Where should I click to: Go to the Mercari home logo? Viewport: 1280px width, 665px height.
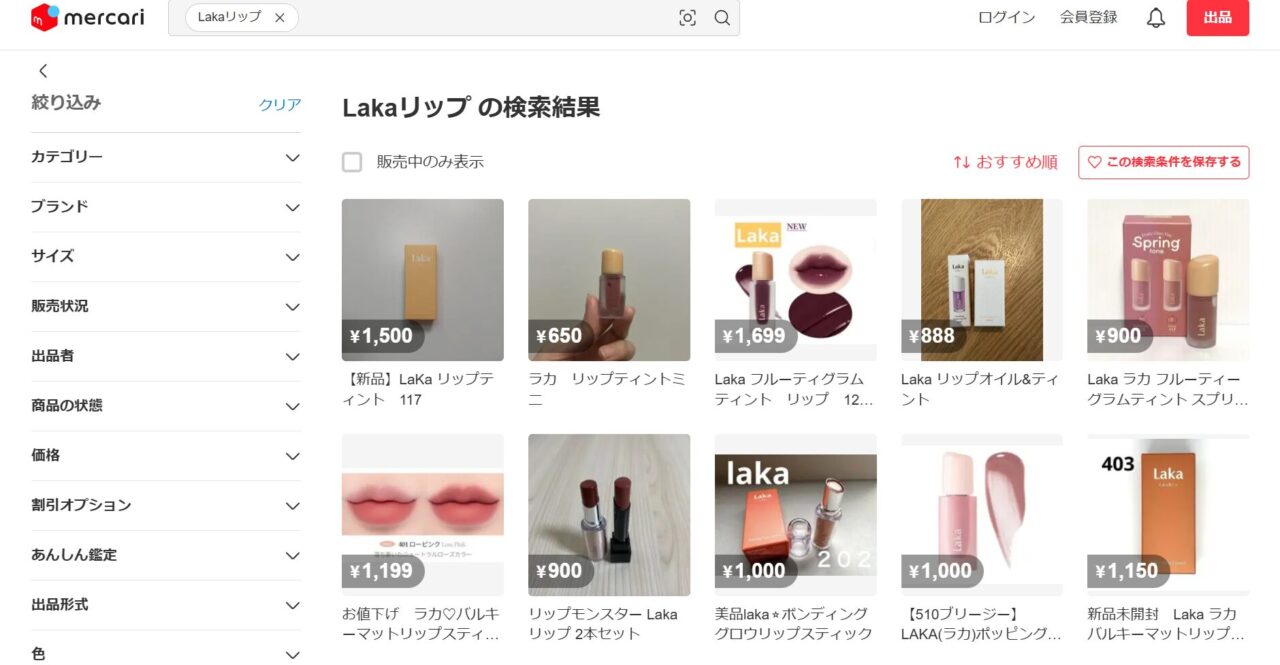tap(88, 18)
